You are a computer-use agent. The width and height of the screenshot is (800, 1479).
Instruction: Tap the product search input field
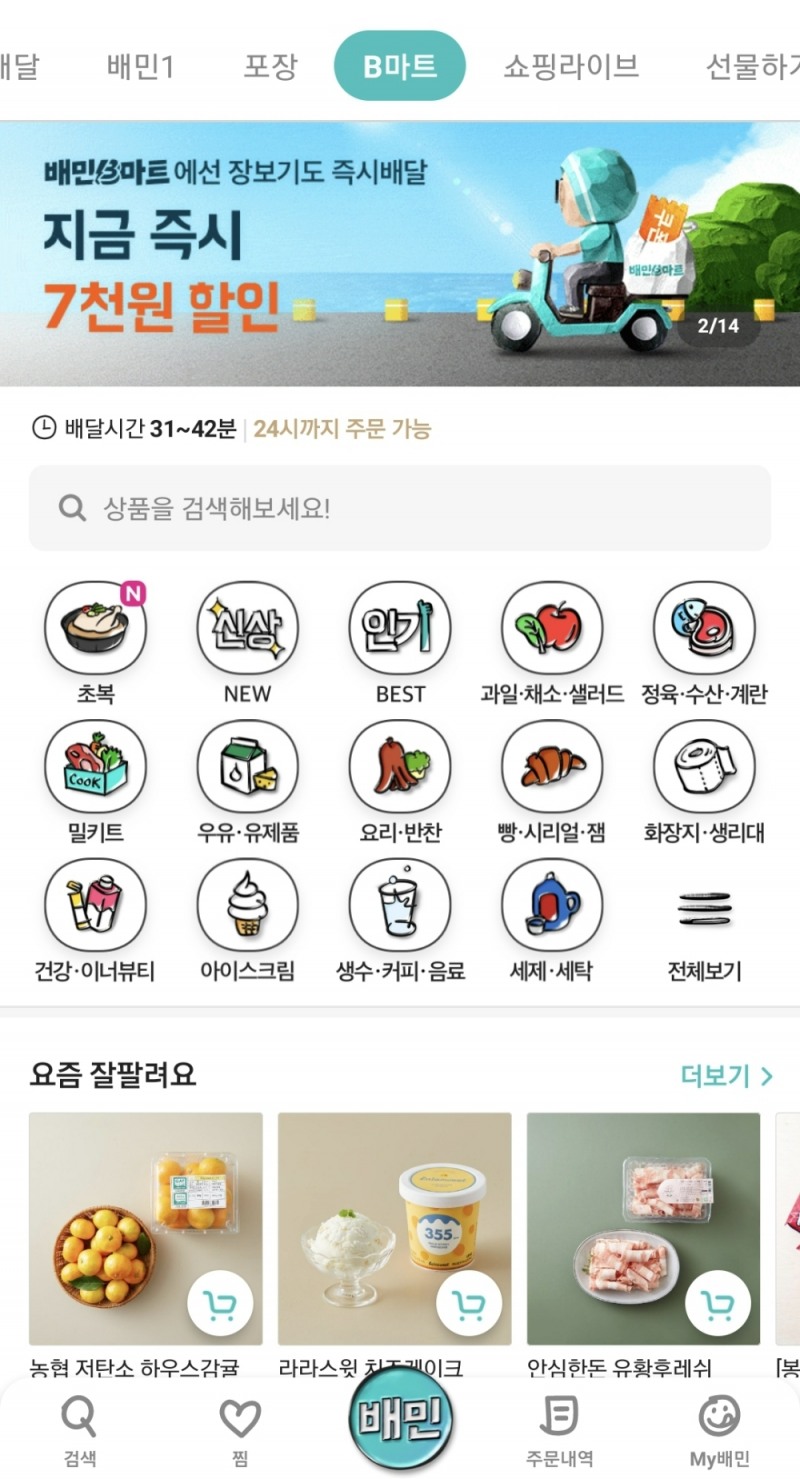(400, 508)
